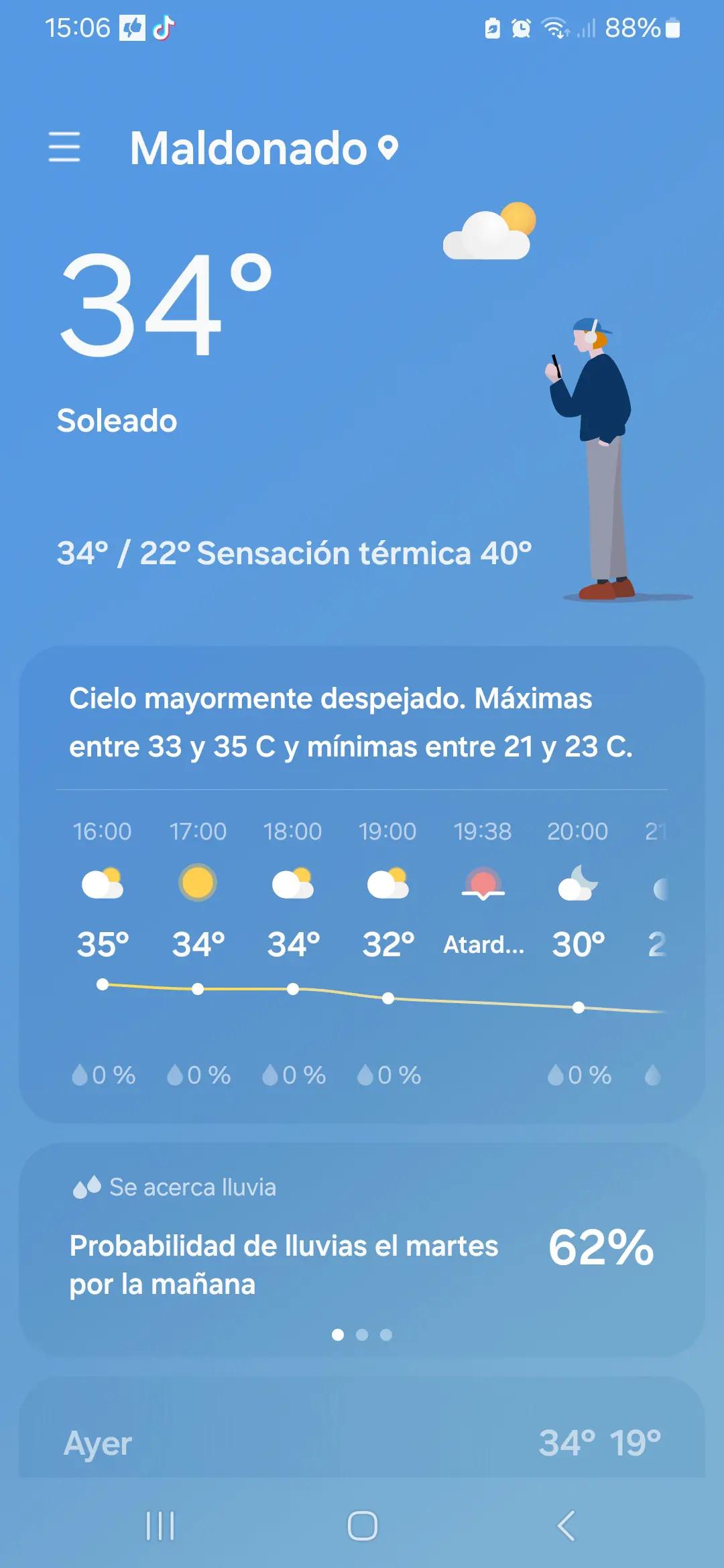Go to the home screen
The width and height of the screenshot is (724, 1568).
click(x=362, y=1526)
